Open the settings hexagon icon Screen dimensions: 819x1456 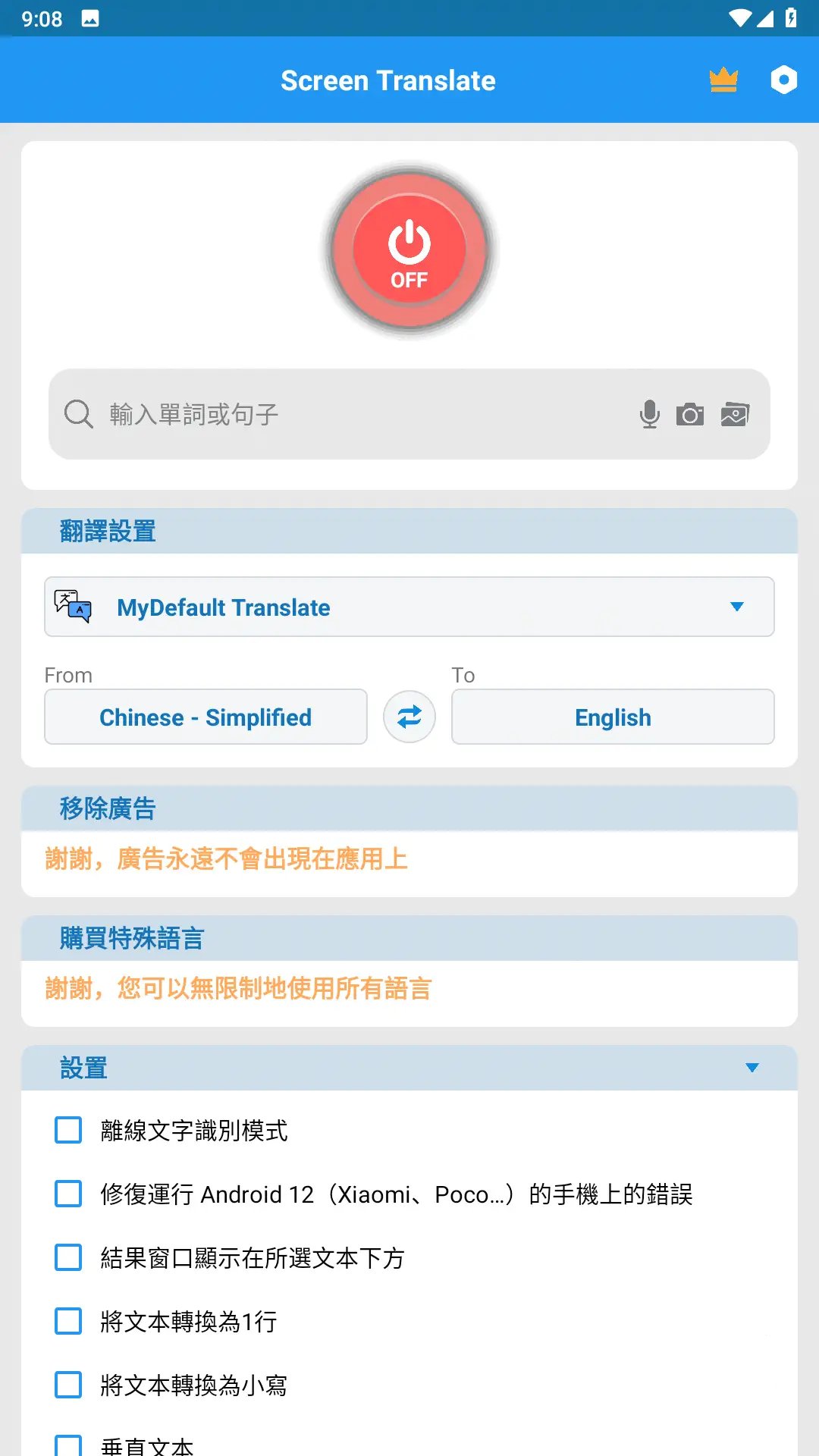(x=783, y=80)
